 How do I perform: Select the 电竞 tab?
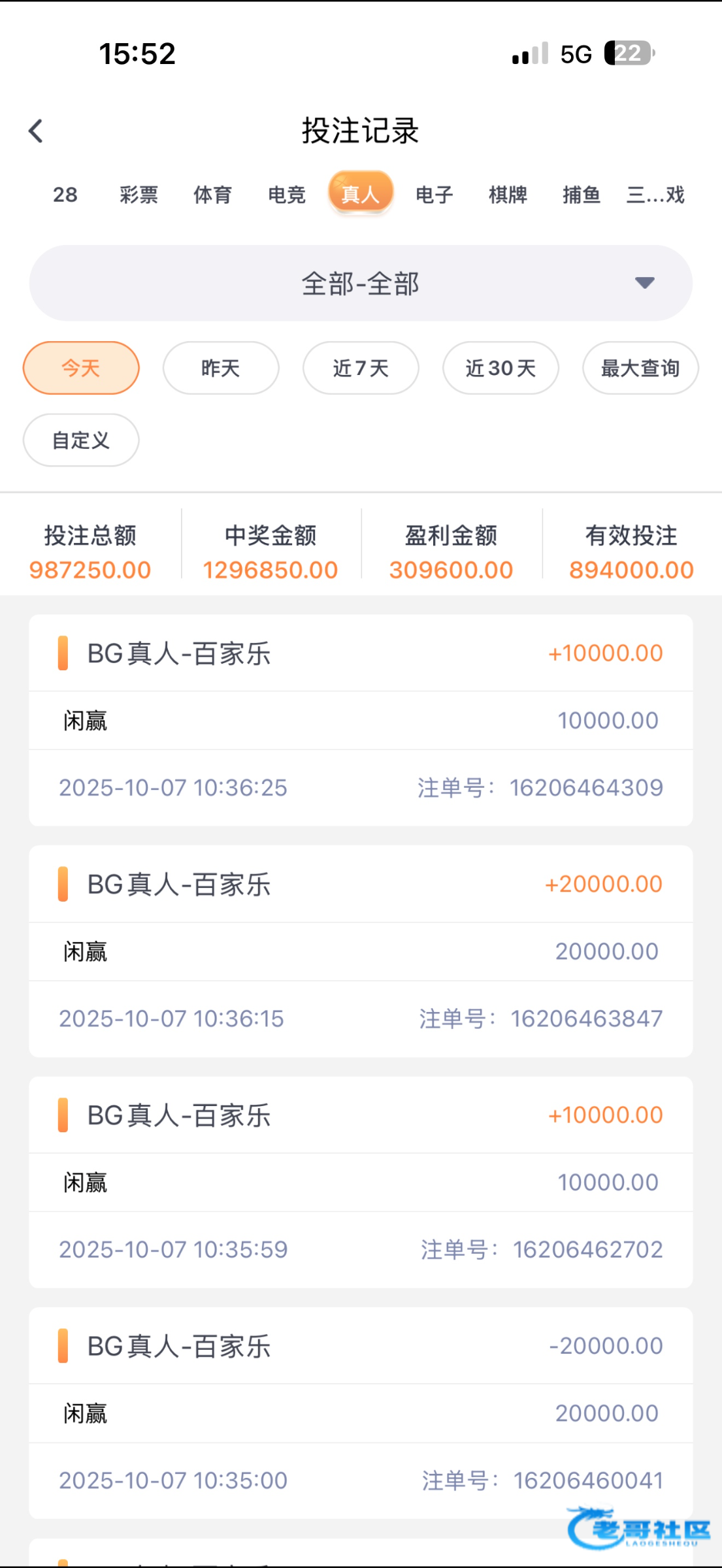click(287, 195)
